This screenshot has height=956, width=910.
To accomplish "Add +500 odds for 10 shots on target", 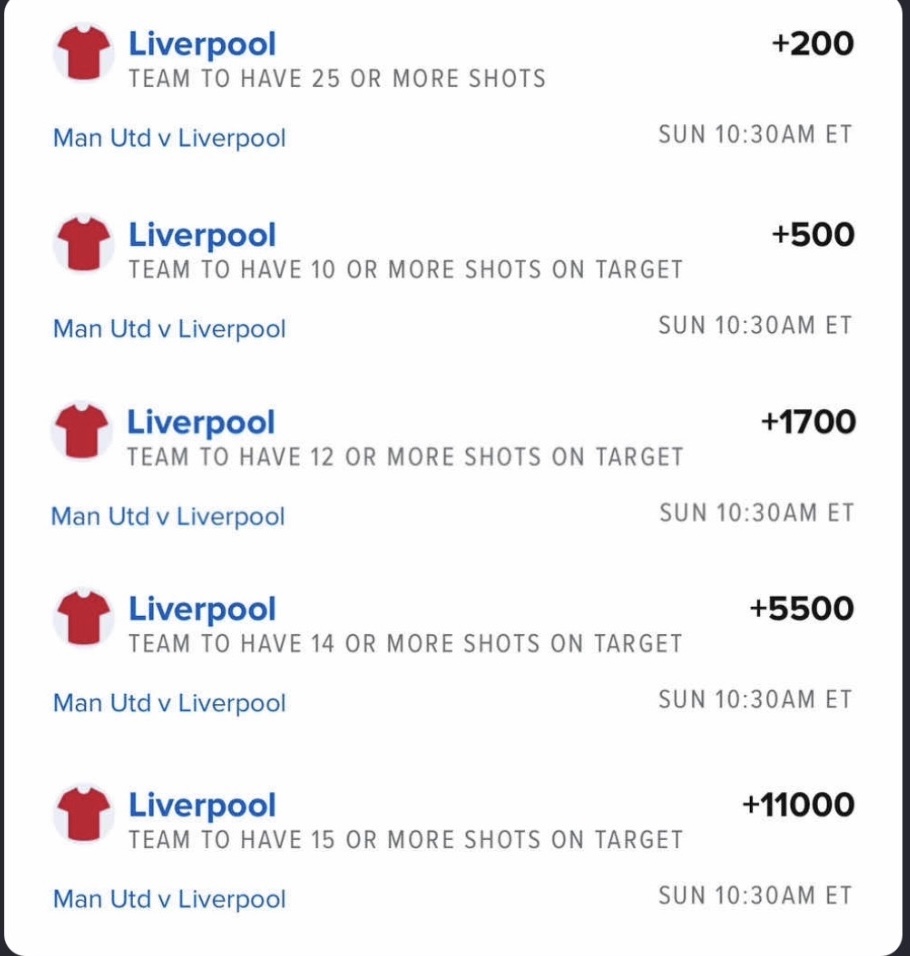I will click(813, 235).
